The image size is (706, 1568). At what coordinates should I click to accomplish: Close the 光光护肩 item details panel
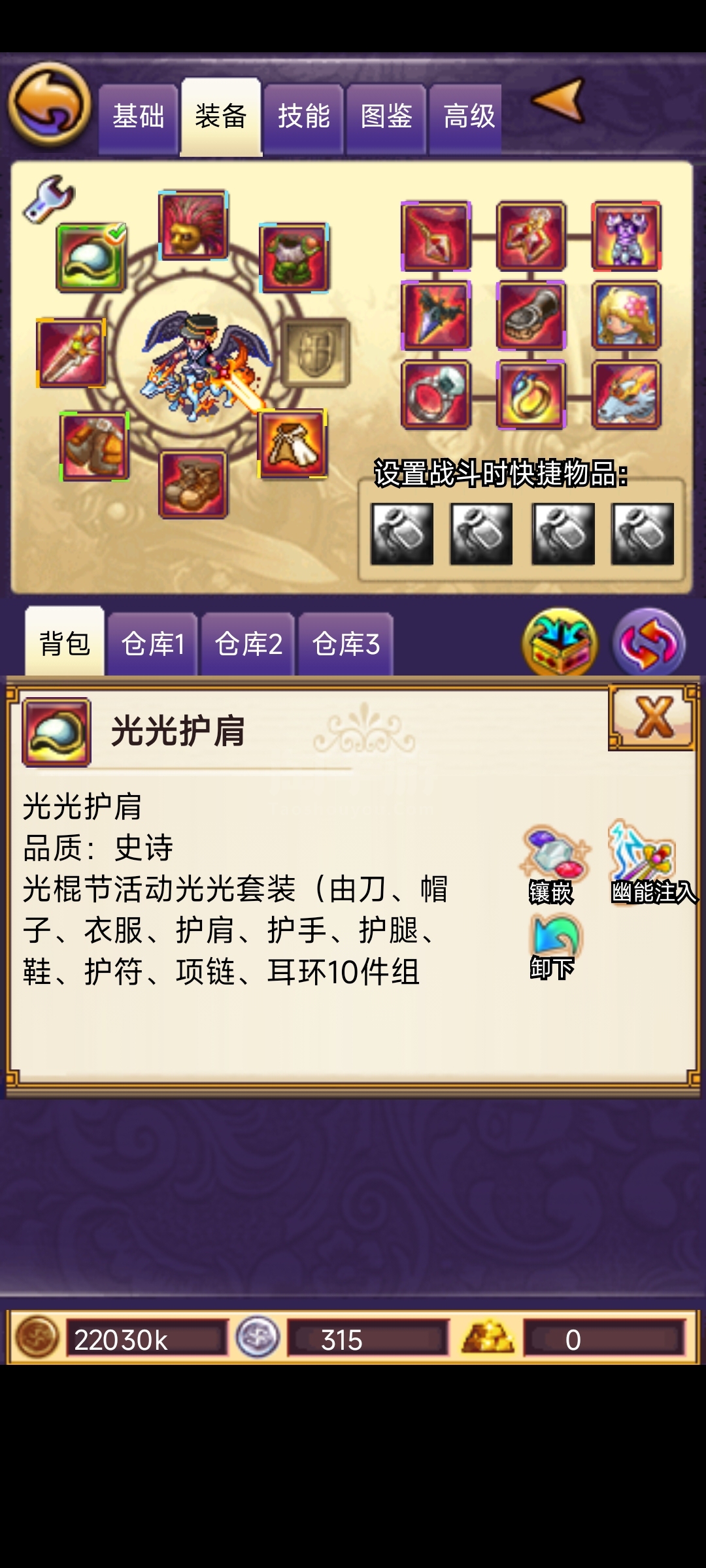652,717
